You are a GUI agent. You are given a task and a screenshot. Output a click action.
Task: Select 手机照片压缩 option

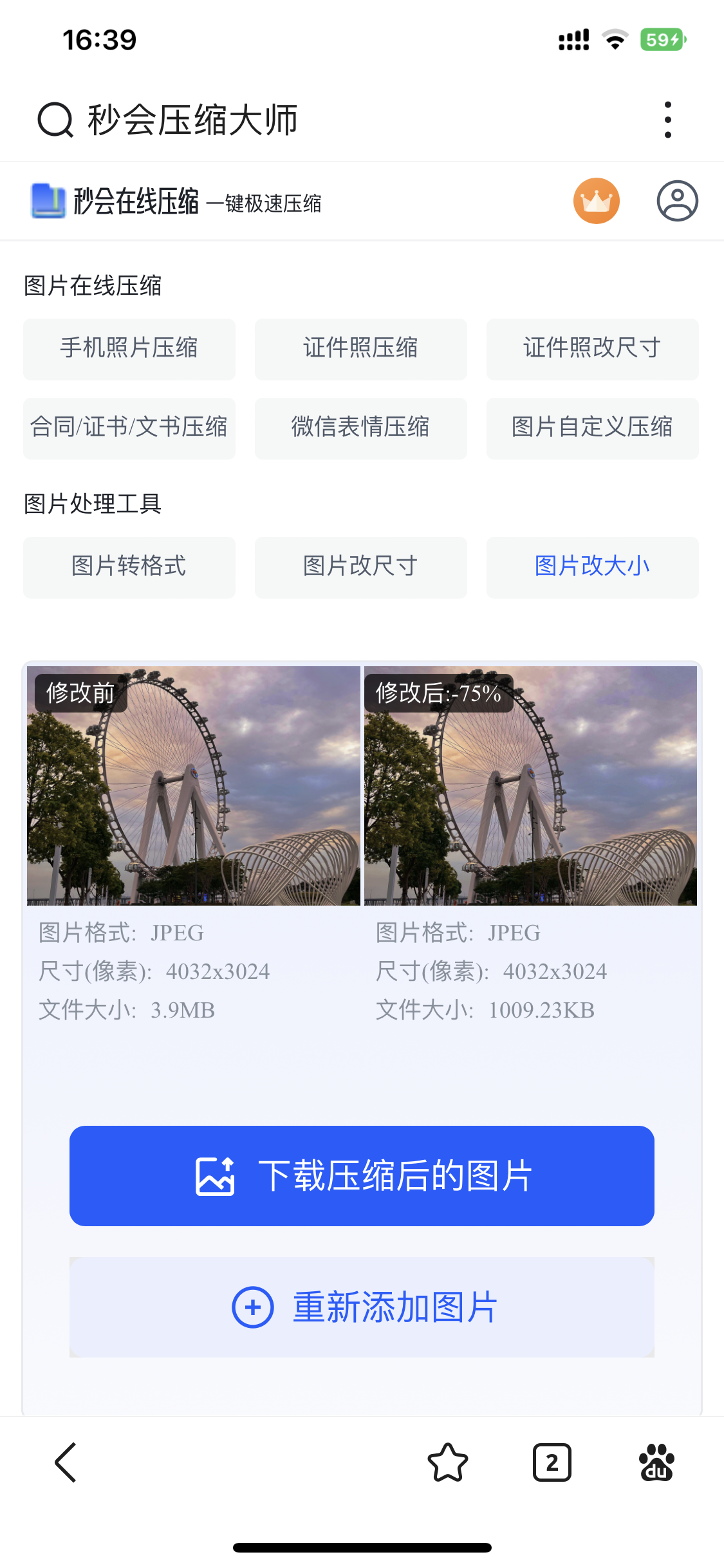click(129, 348)
